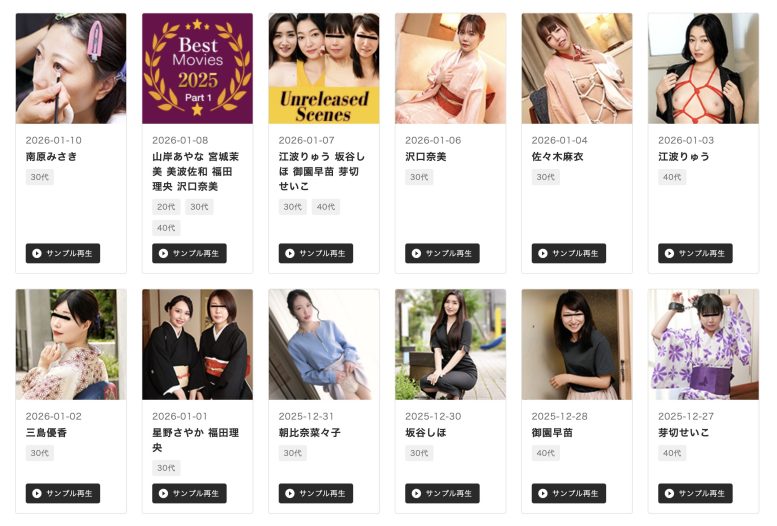Open the Unreleased Scenes thumbnail

323,68
